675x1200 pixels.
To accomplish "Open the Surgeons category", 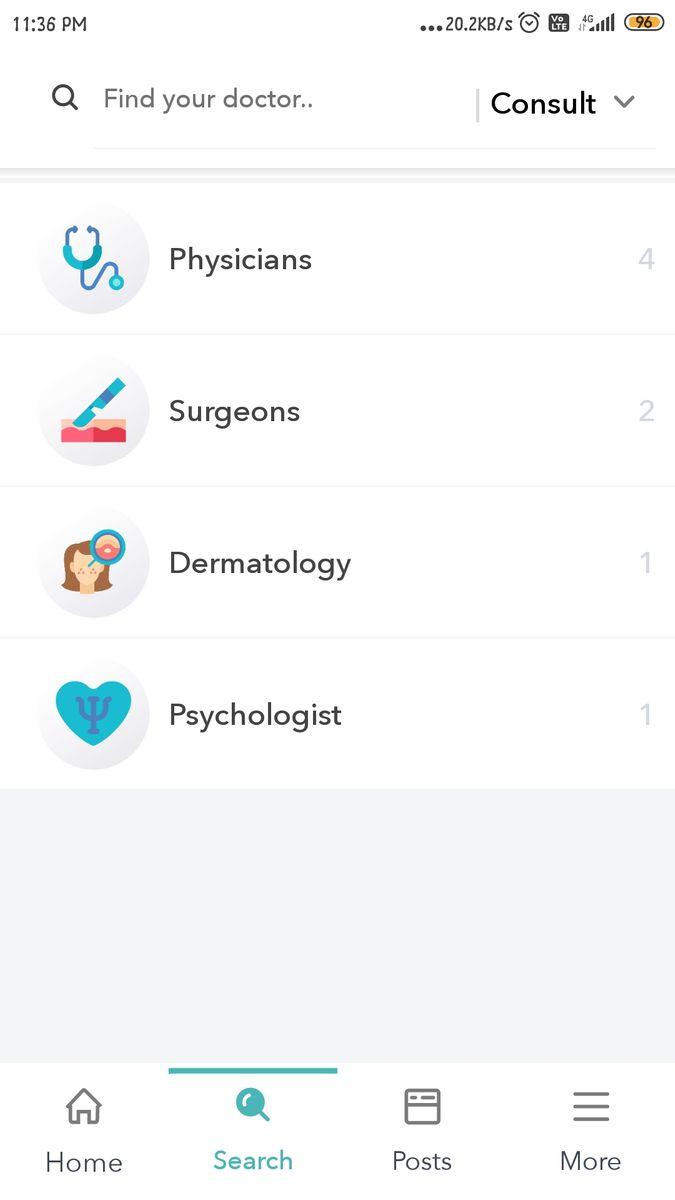I will 337,411.
